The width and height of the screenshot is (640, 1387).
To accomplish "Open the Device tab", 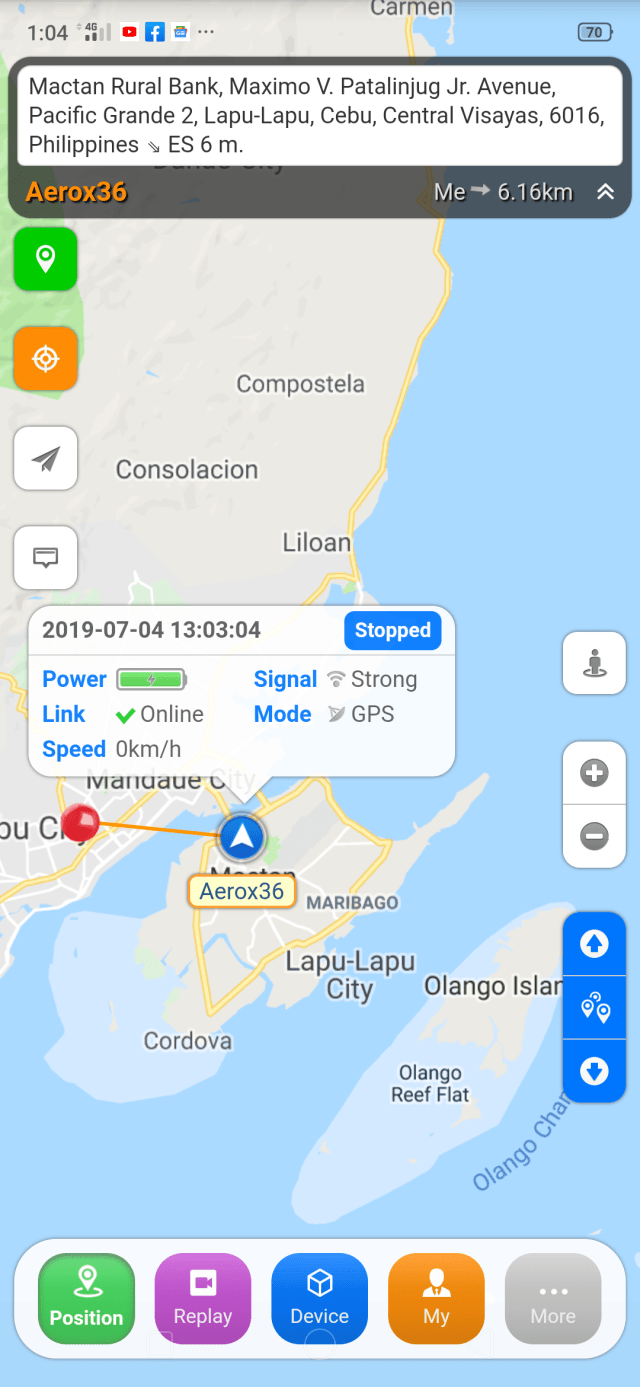I will point(320,1298).
